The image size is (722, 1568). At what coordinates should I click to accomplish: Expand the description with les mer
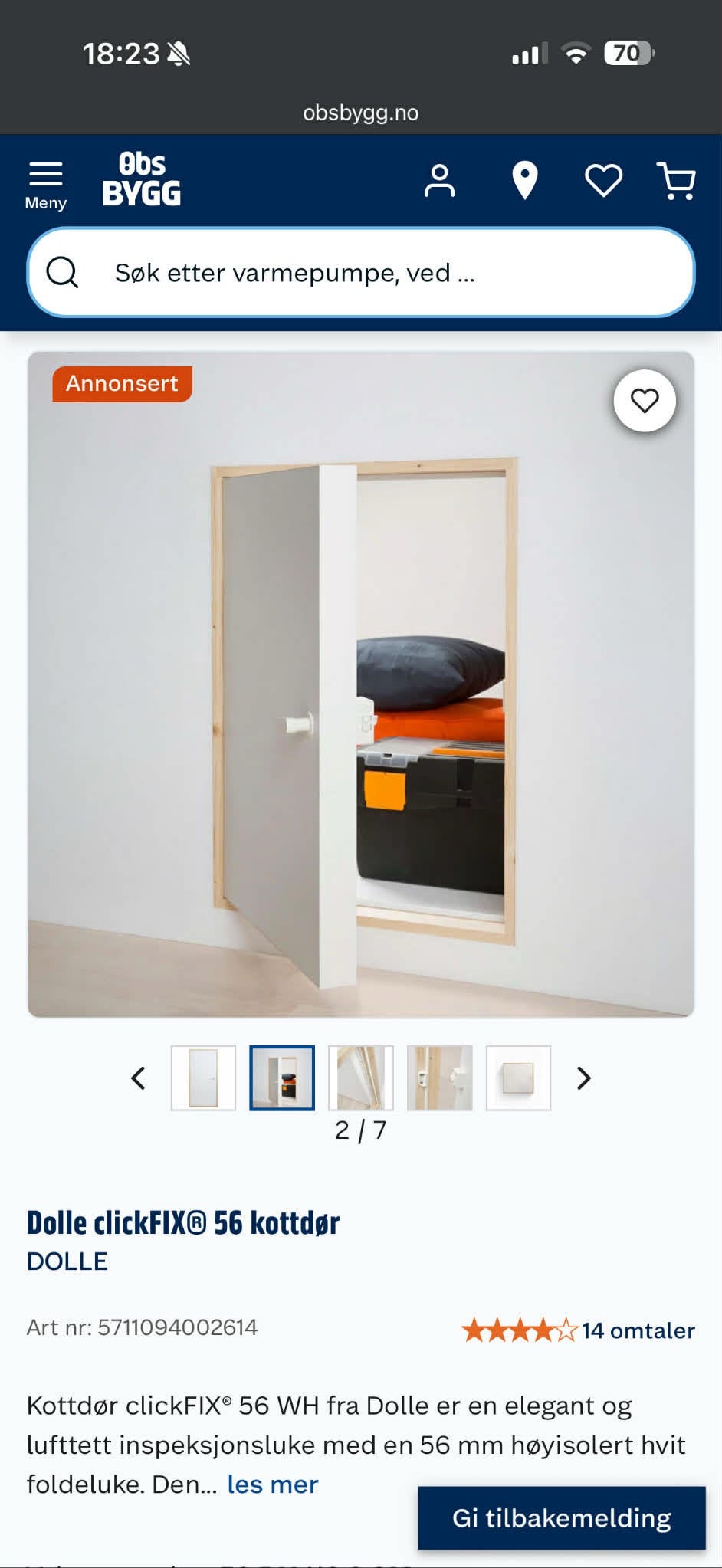click(x=272, y=1484)
